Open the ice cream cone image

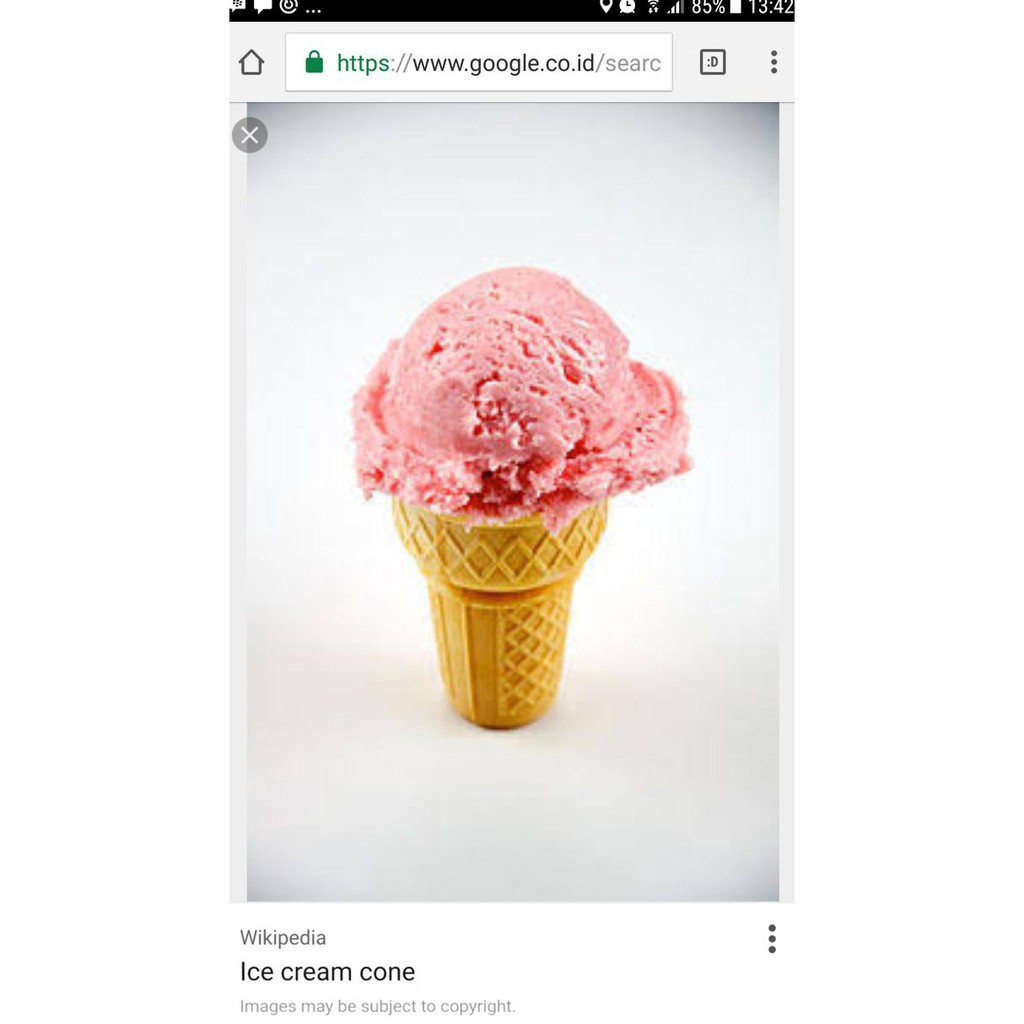(513, 502)
